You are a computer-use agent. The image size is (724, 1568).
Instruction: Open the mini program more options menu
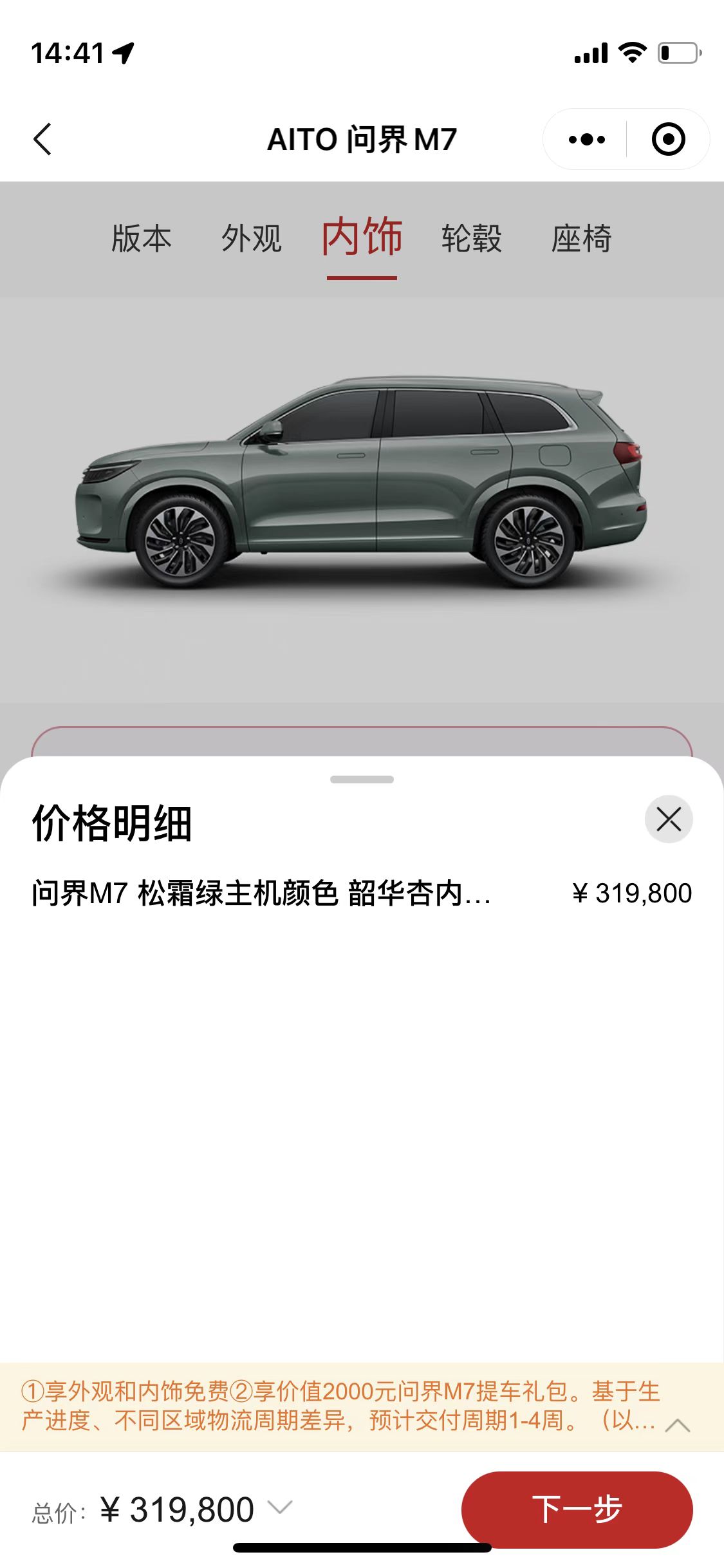(x=586, y=139)
